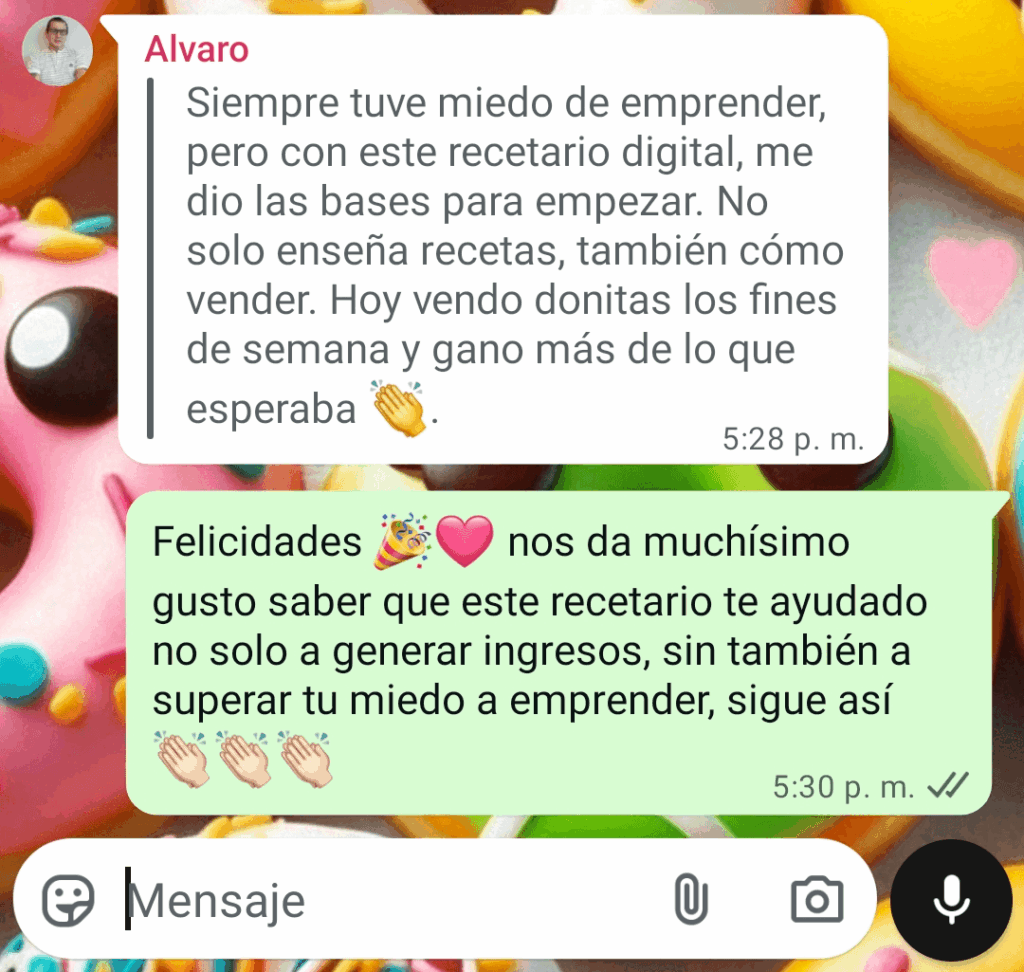The image size is (1024, 972).
Task: Open the attachment paperclip menu
Action: pos(690,899)
